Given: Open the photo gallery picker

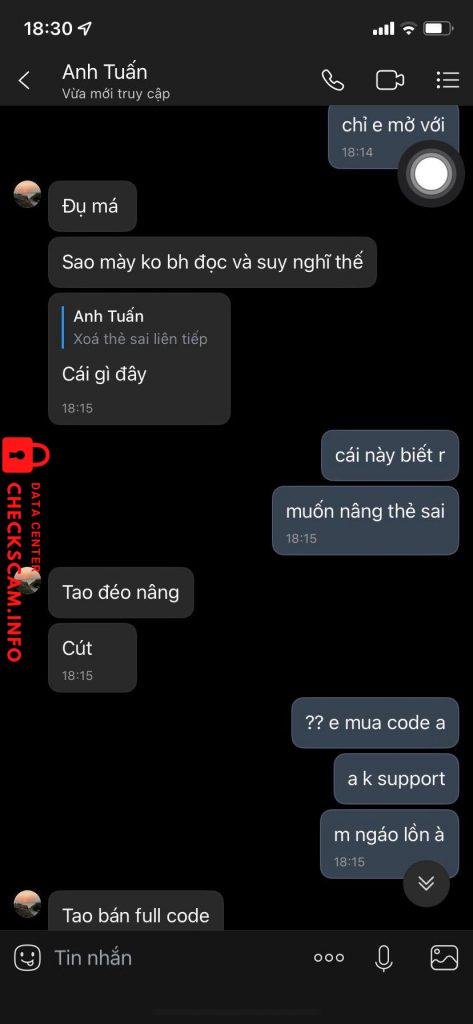Looking at the screenshot, I should (444, 958).
